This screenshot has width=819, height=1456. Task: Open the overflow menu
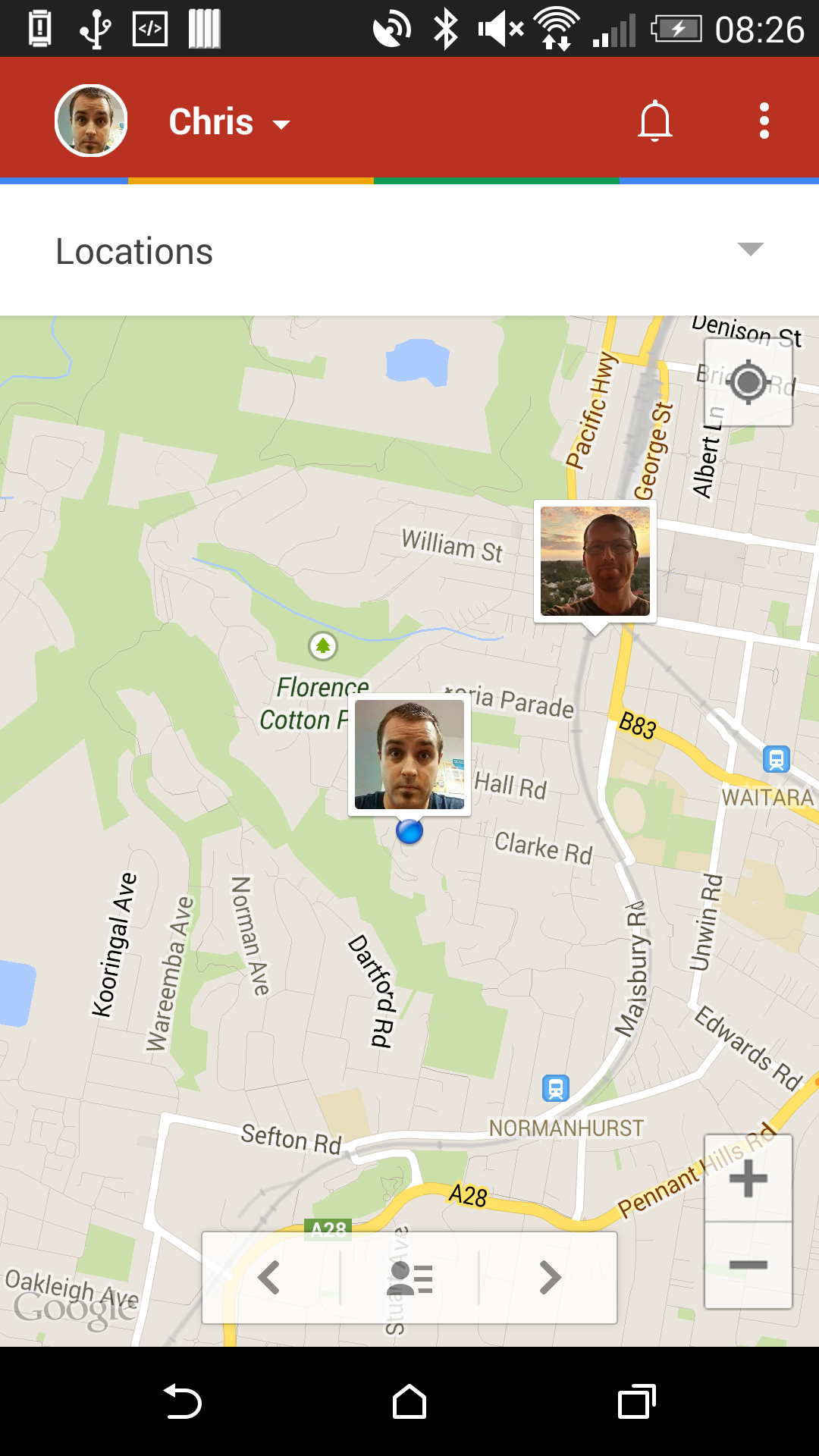pyautogui.click(x=764, y=121)
